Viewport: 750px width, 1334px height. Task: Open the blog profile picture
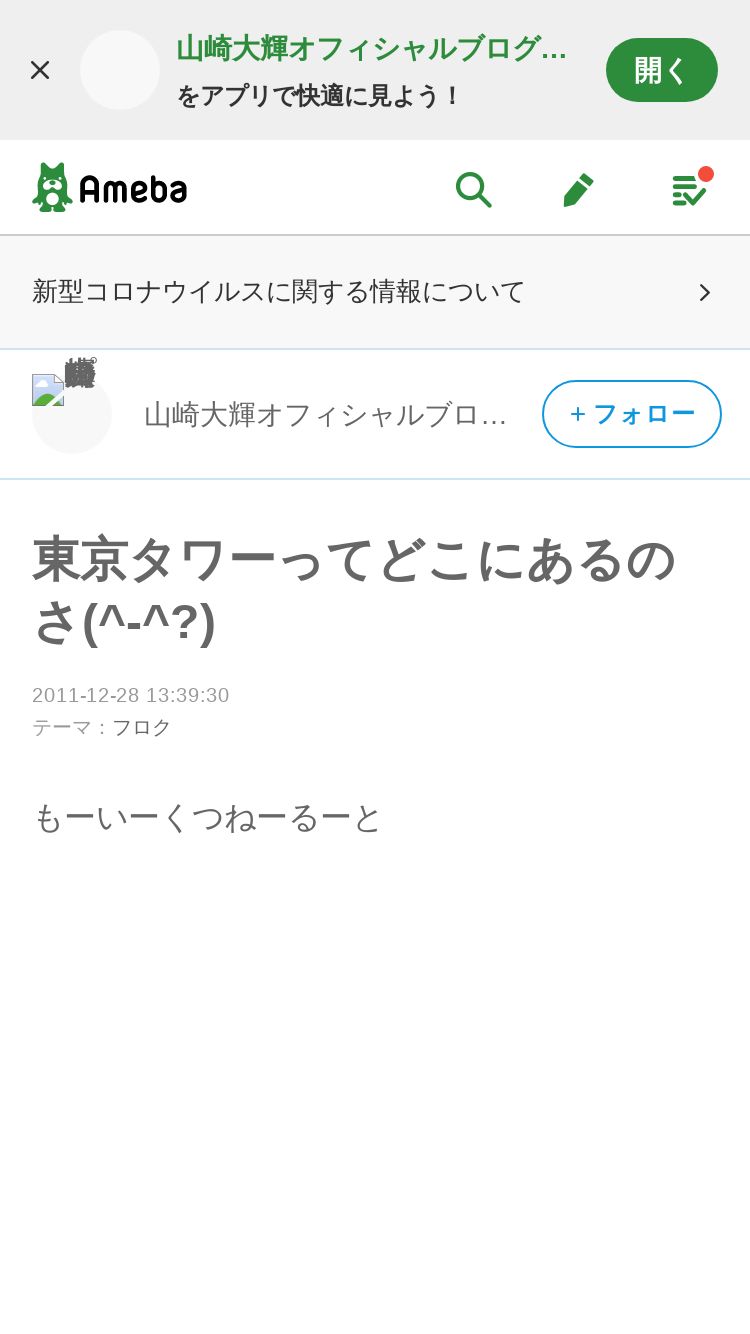(72, 414)
